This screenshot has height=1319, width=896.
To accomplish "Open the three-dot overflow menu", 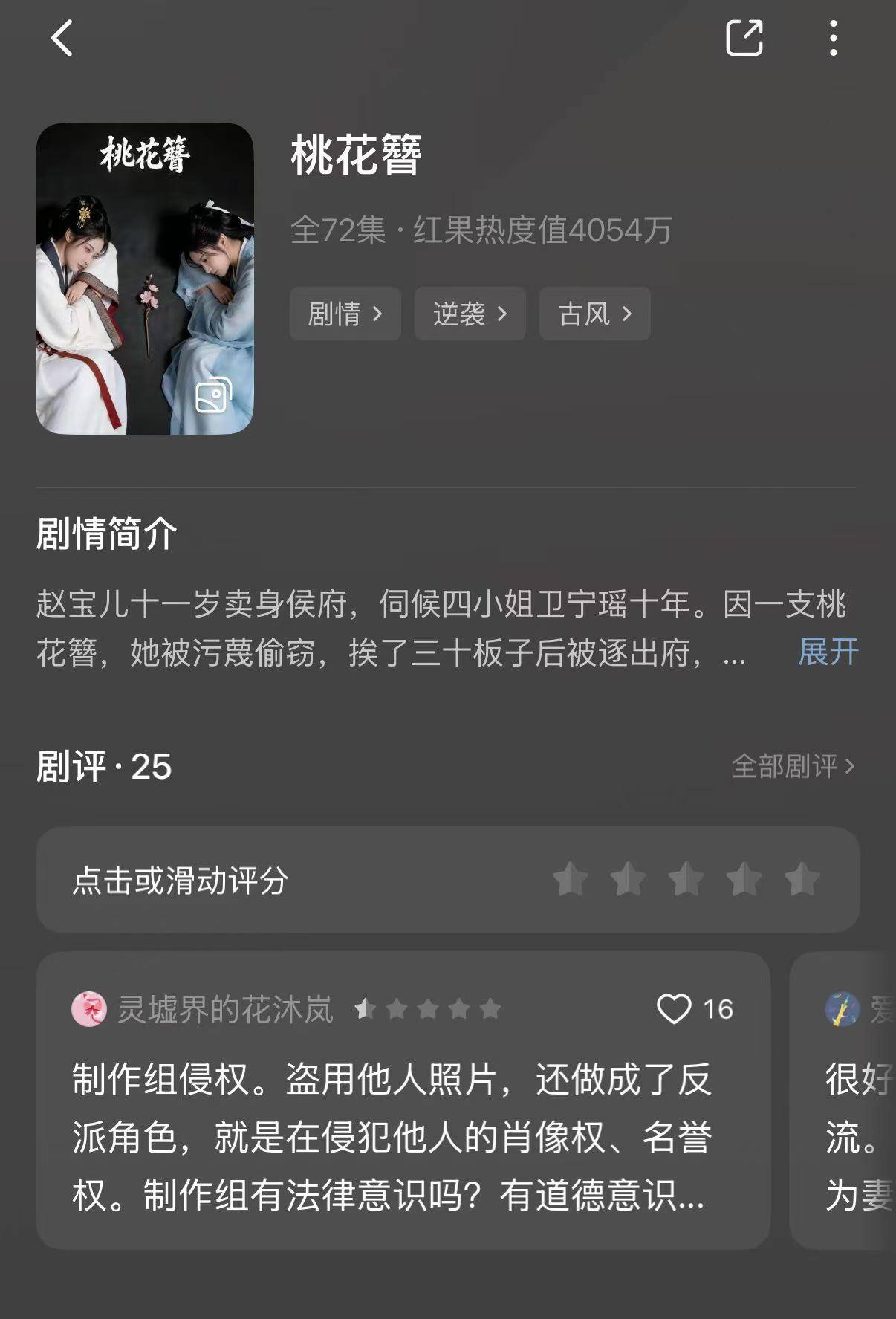I will pos(834,38).
